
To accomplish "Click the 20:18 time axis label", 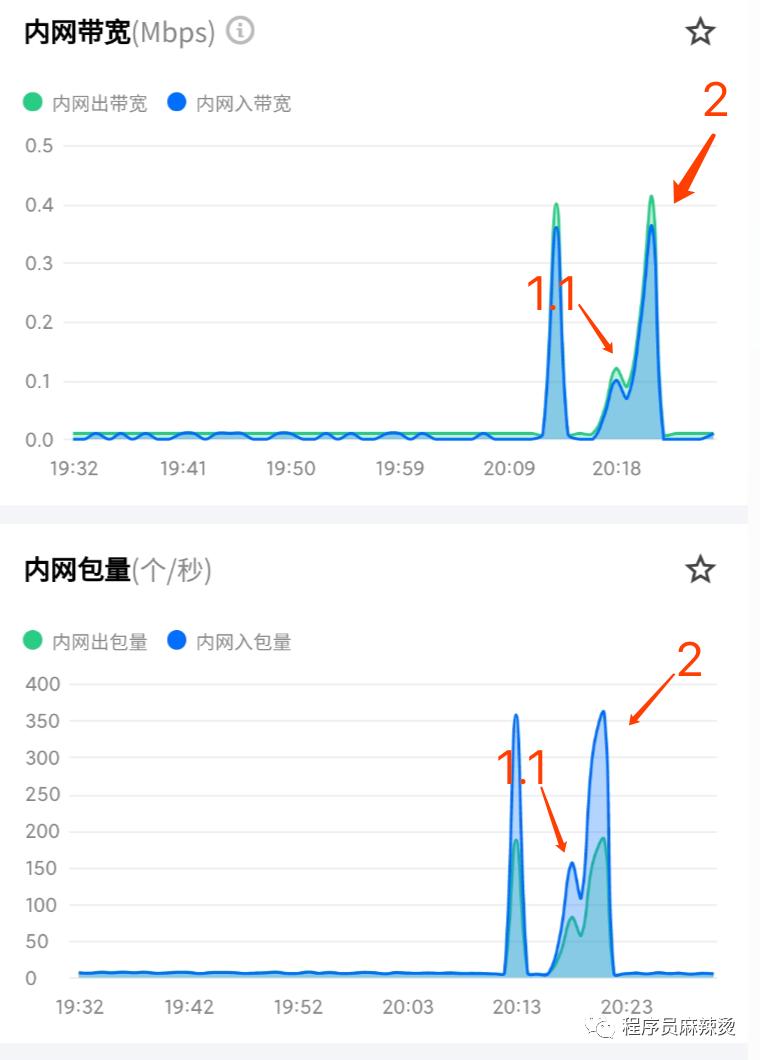I will tap(619, 467).
